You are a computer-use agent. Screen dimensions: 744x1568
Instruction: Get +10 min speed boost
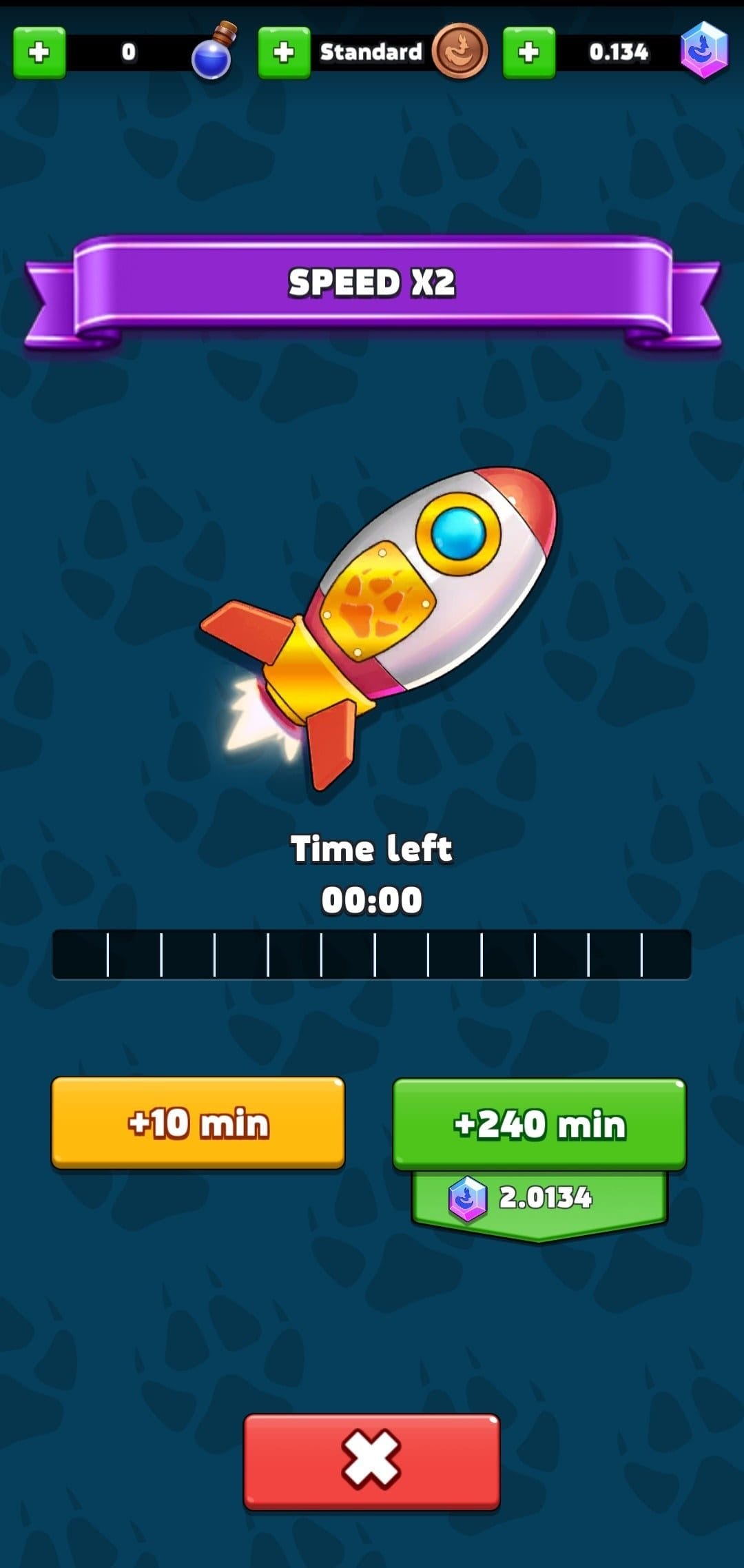(x=198, y=1123)
